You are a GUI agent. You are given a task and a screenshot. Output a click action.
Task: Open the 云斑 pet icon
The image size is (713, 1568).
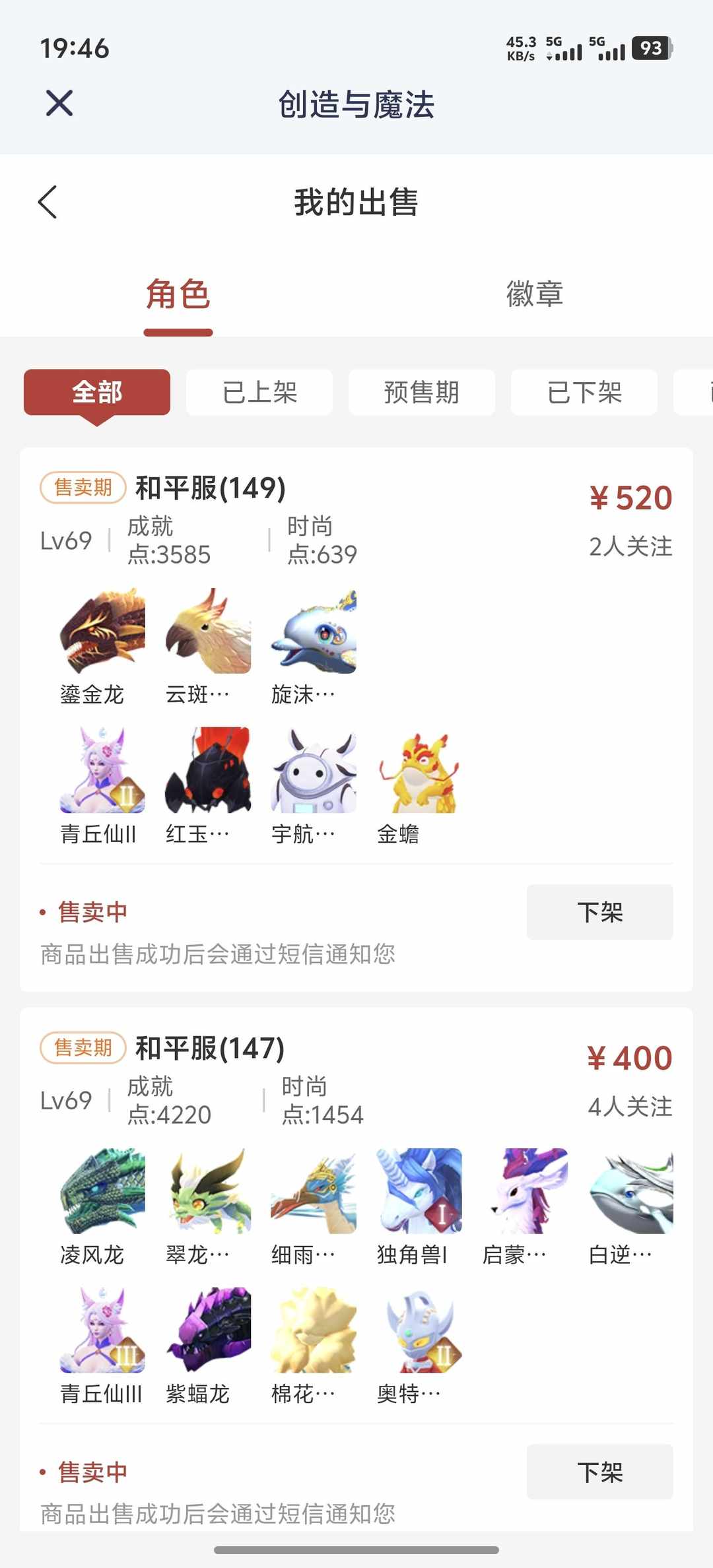(208, 632)
